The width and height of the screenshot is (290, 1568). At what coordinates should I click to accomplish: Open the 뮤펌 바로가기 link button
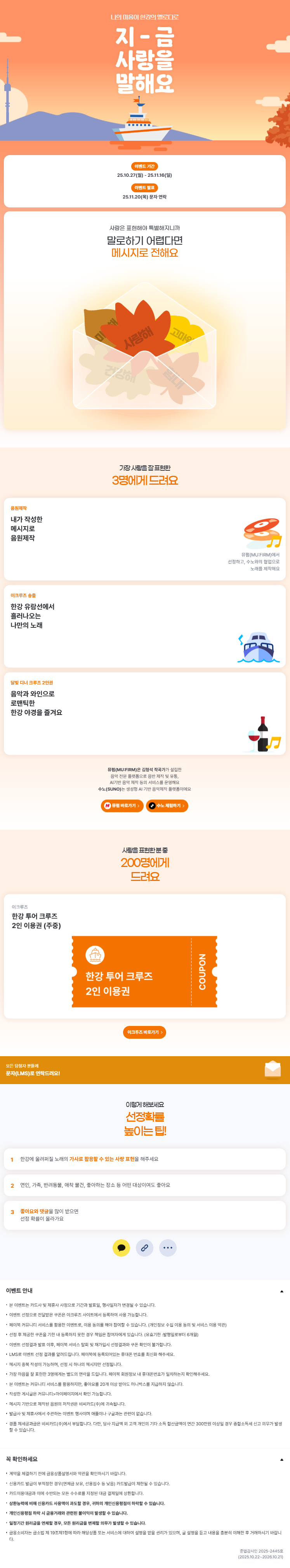click(x=122, y=805)
